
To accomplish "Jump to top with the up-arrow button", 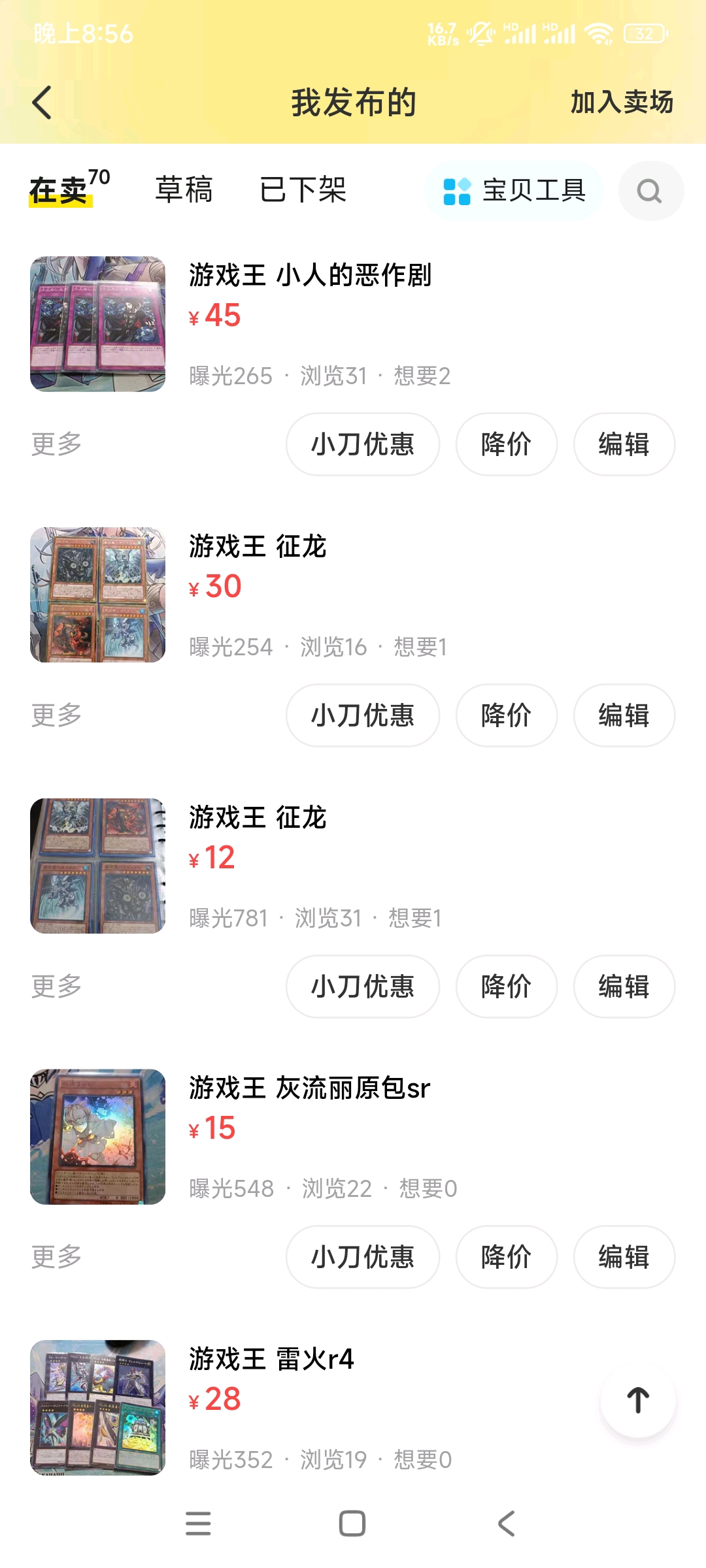I will (638, 1400).
